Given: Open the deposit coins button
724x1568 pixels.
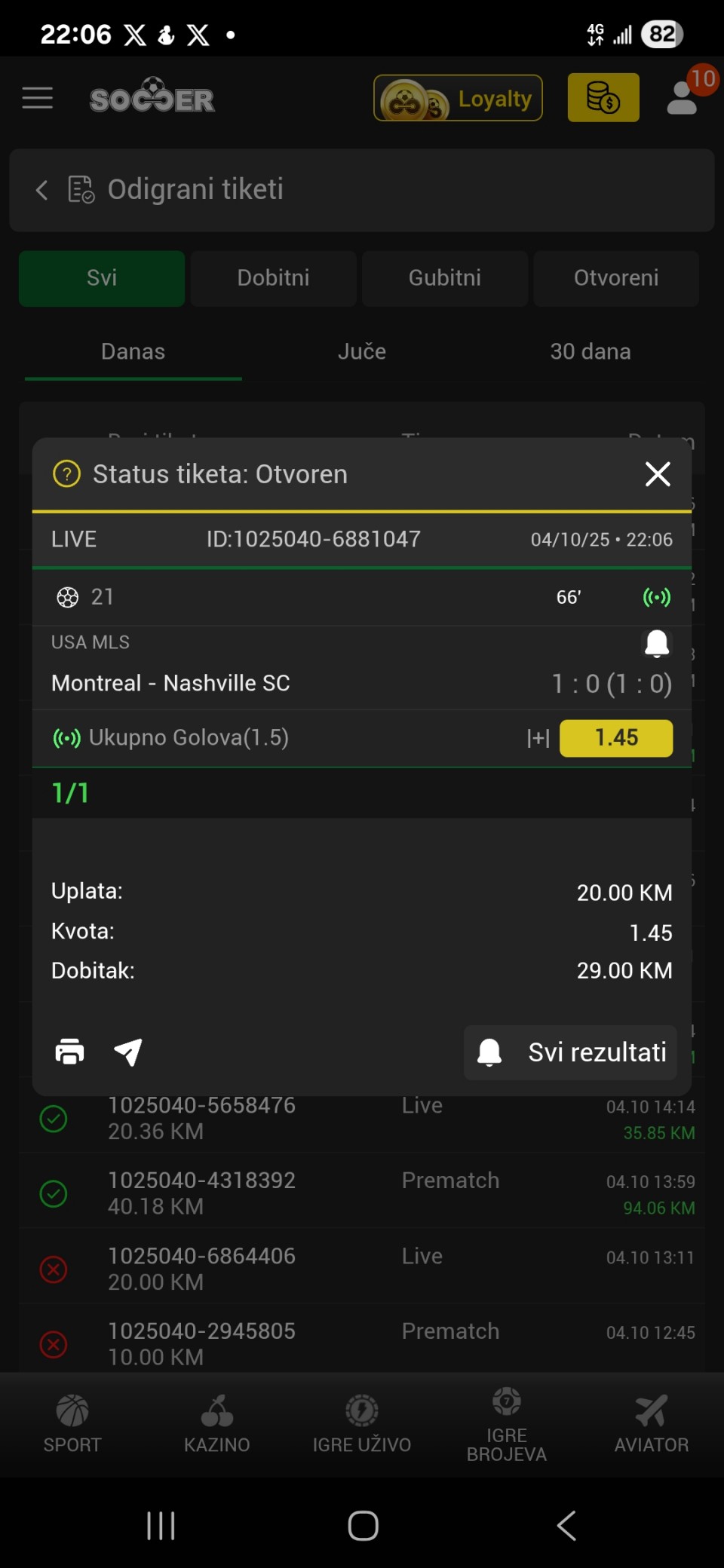Looking at the screenshot, I should coord(603,98).
